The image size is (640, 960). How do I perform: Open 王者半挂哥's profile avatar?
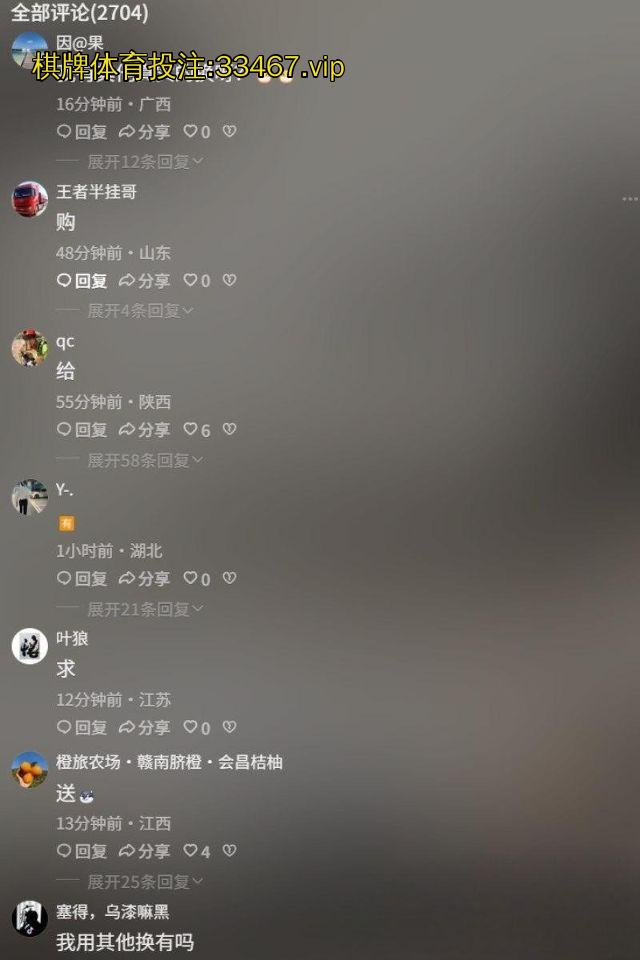pos(30,199)
